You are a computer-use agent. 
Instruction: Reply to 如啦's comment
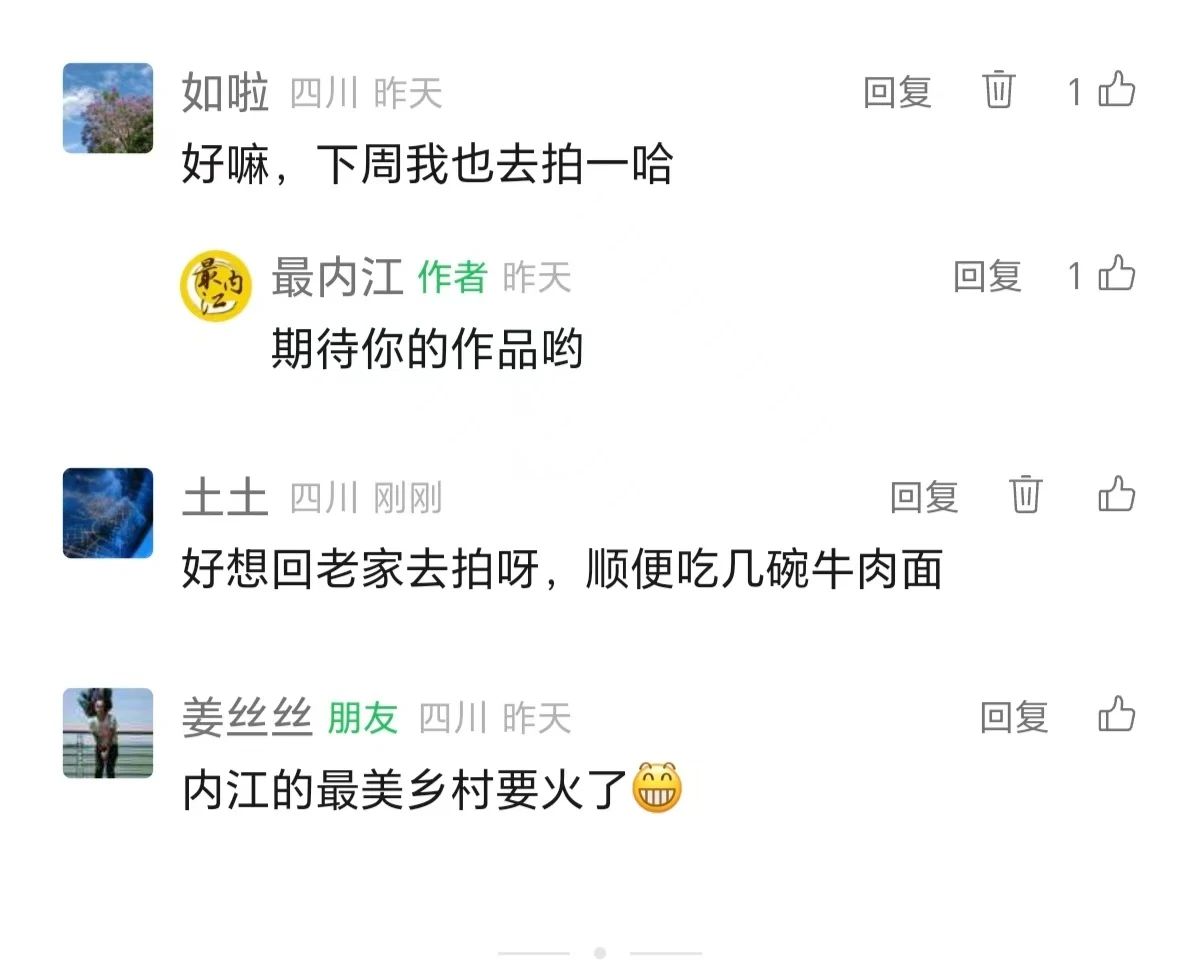coord(897,93)
